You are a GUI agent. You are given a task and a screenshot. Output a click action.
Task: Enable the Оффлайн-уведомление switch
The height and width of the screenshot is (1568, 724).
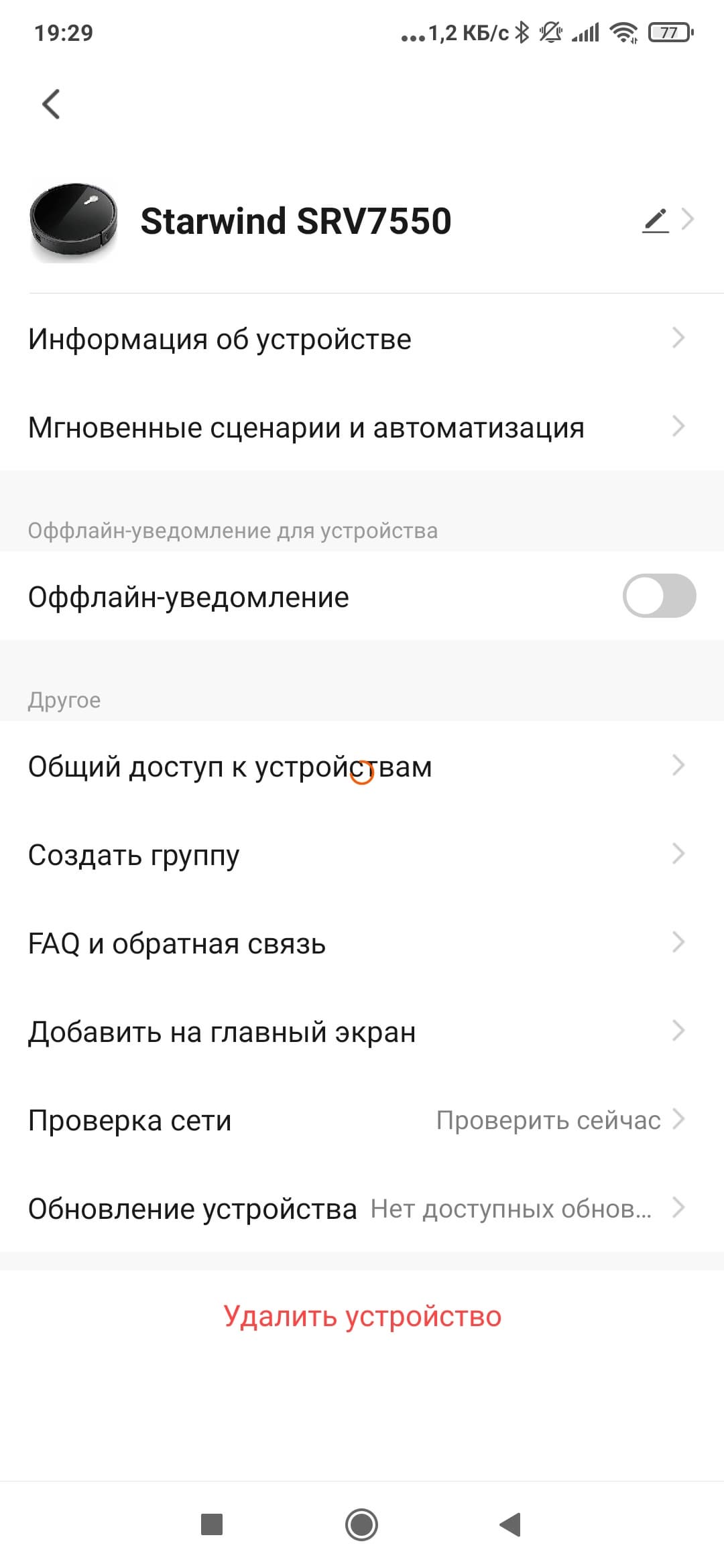pyautogui.click(x=658, y=596)
